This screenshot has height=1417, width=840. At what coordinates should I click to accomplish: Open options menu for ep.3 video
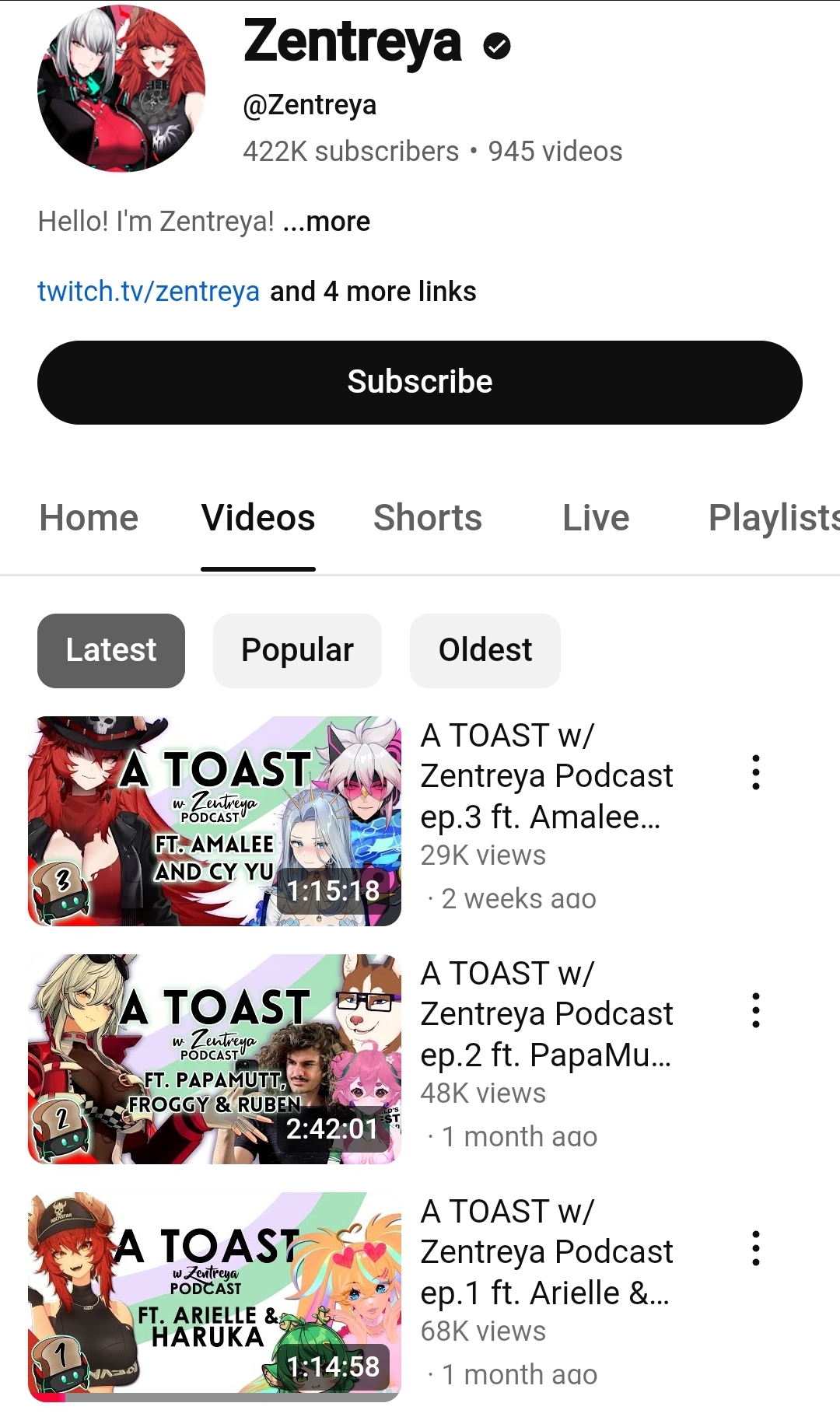[755, 772]
